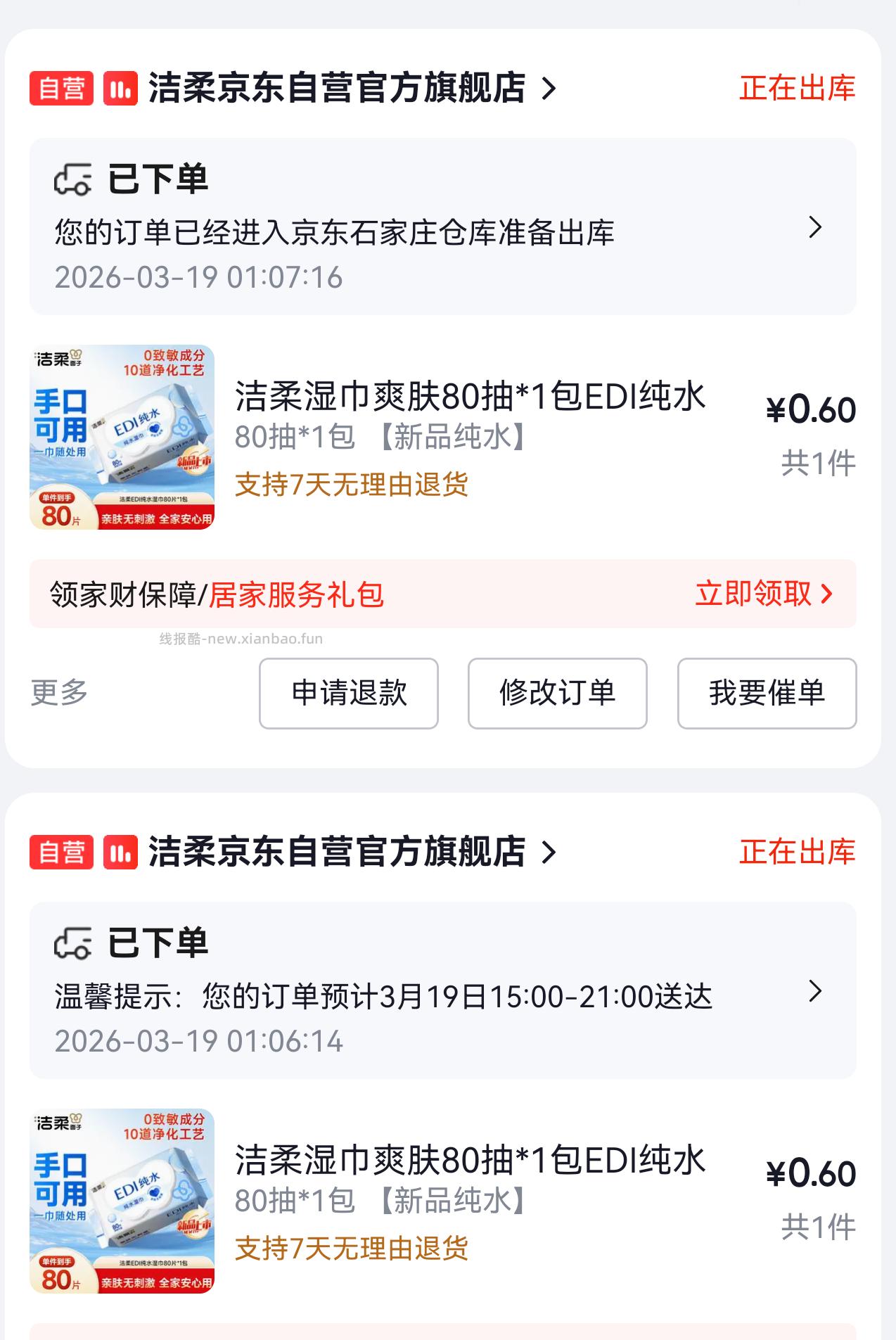The height and width of the screenshot is (1340, 896).
Task: Click the 我要催单 button
Action: pos(765,693)
